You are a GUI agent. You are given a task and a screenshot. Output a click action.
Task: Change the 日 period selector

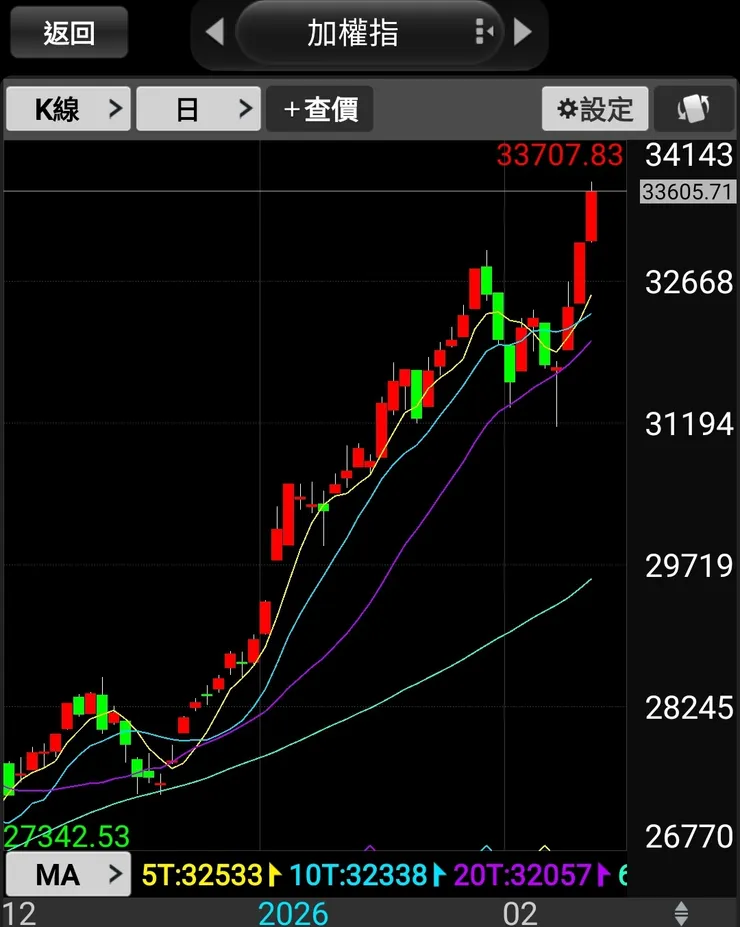(198, 109)
